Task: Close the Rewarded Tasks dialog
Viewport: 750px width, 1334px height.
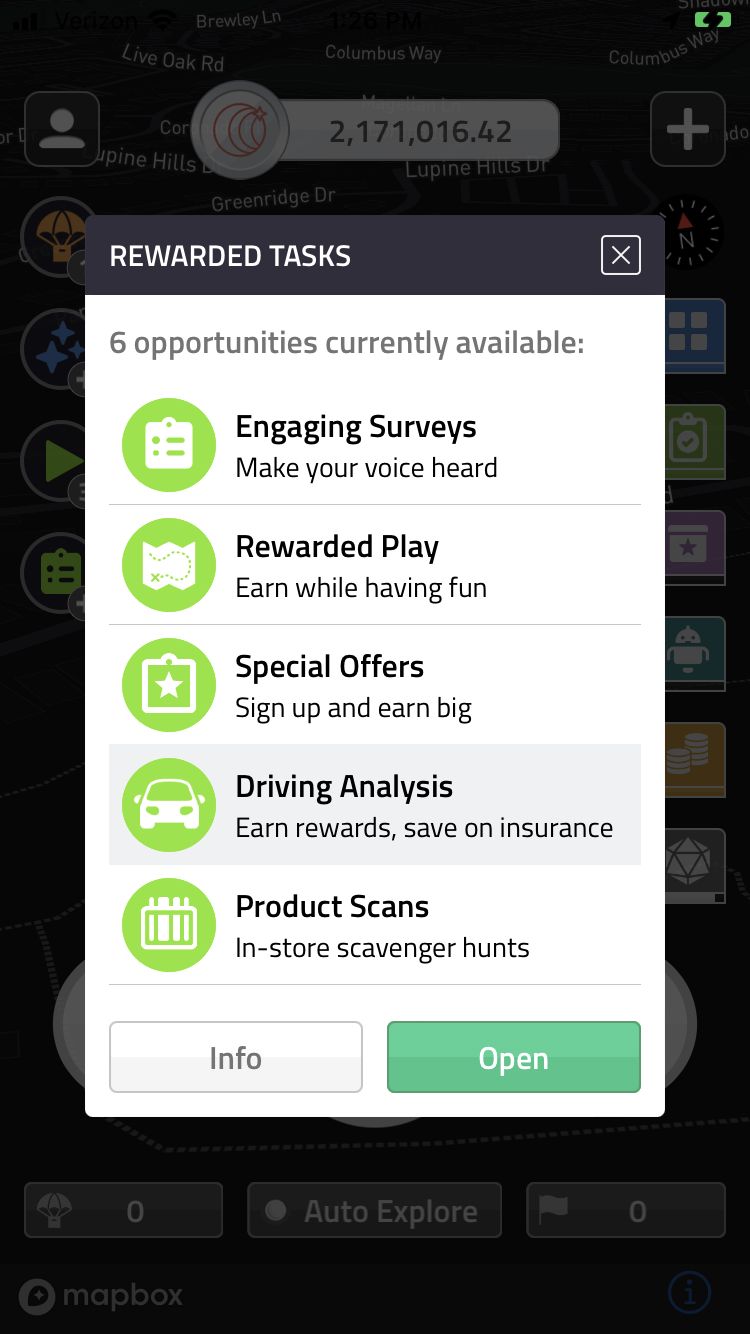Action: [620, 255]
